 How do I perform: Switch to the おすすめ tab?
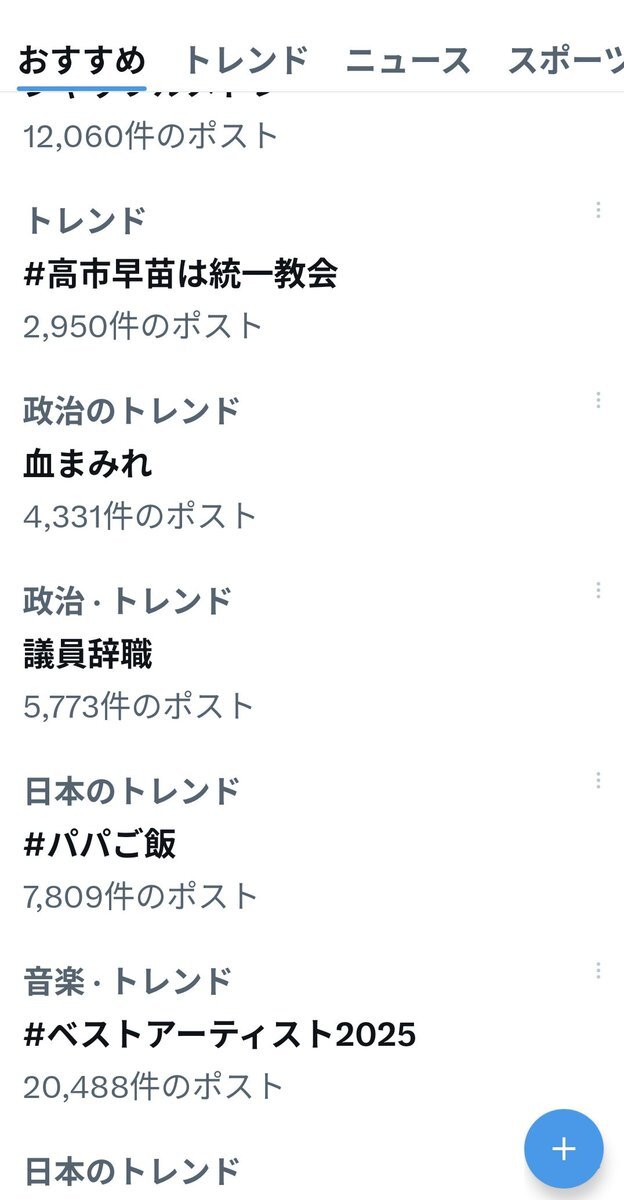coord(82,60)
